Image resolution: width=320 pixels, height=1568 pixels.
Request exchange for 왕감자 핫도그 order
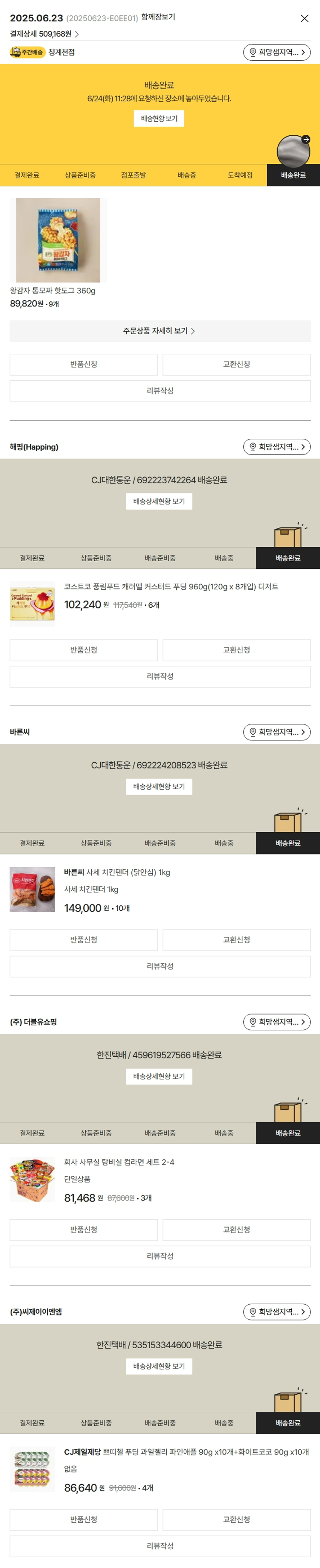236,364
